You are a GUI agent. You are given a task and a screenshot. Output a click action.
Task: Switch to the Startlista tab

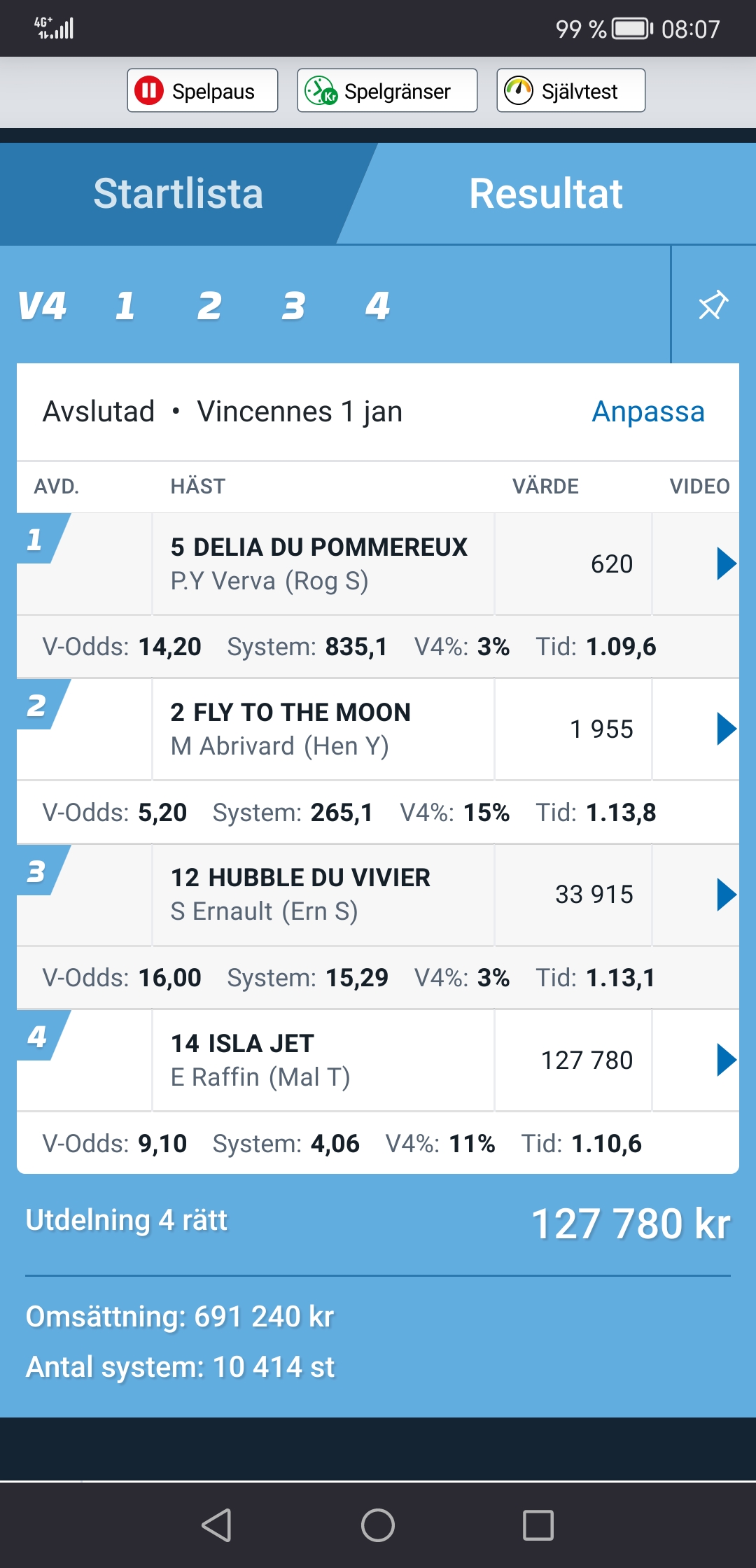(178, 193)
